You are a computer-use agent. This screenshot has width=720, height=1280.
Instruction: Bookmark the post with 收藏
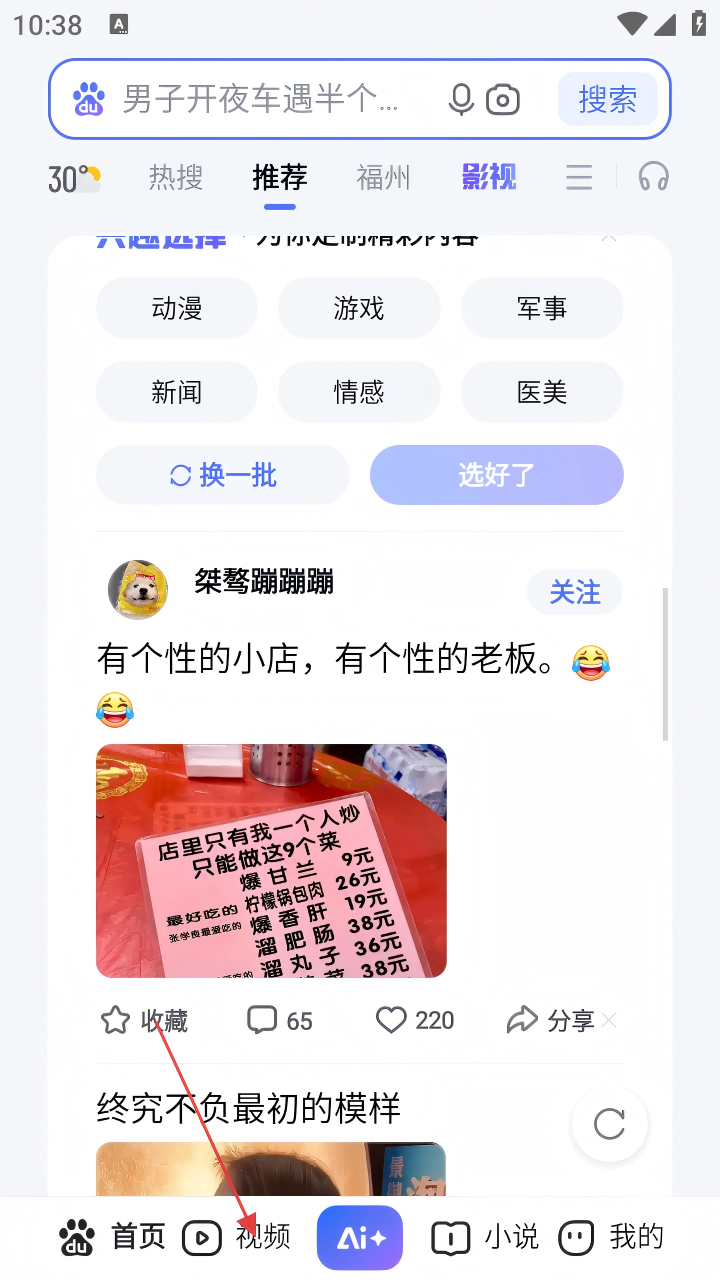(x=144, y=1020)
